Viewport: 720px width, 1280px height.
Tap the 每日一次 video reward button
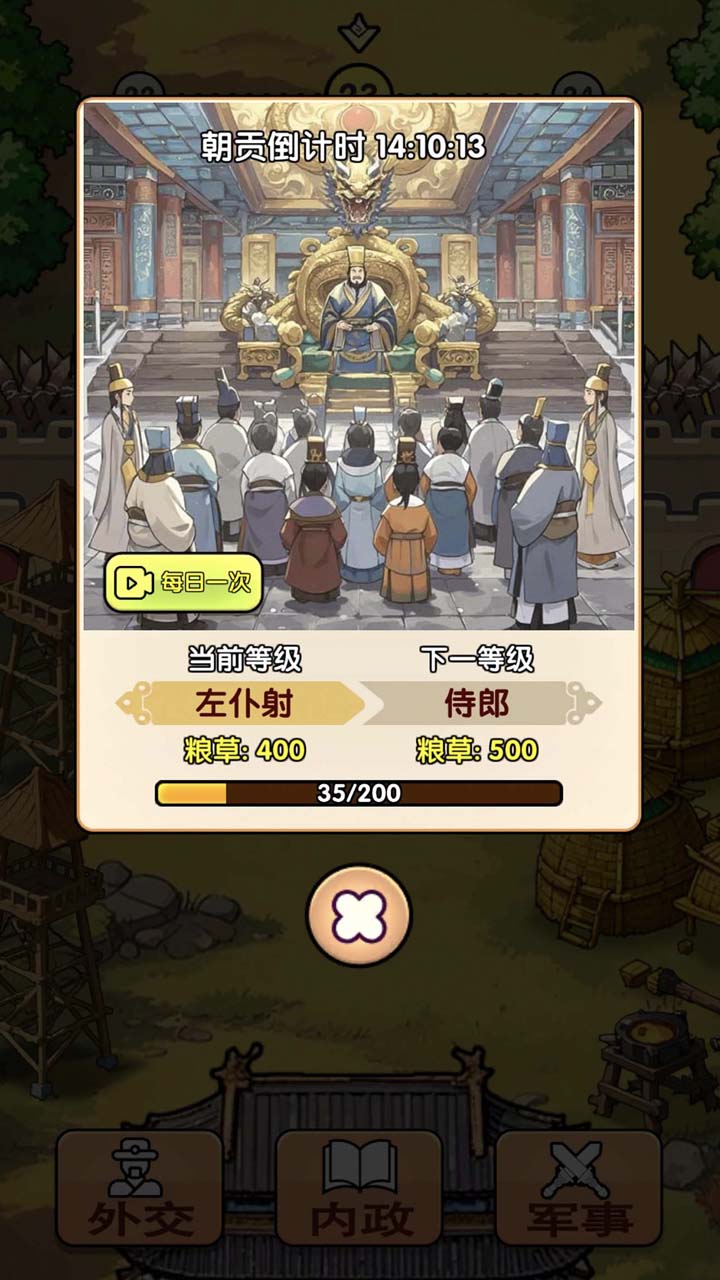[184, 583]
